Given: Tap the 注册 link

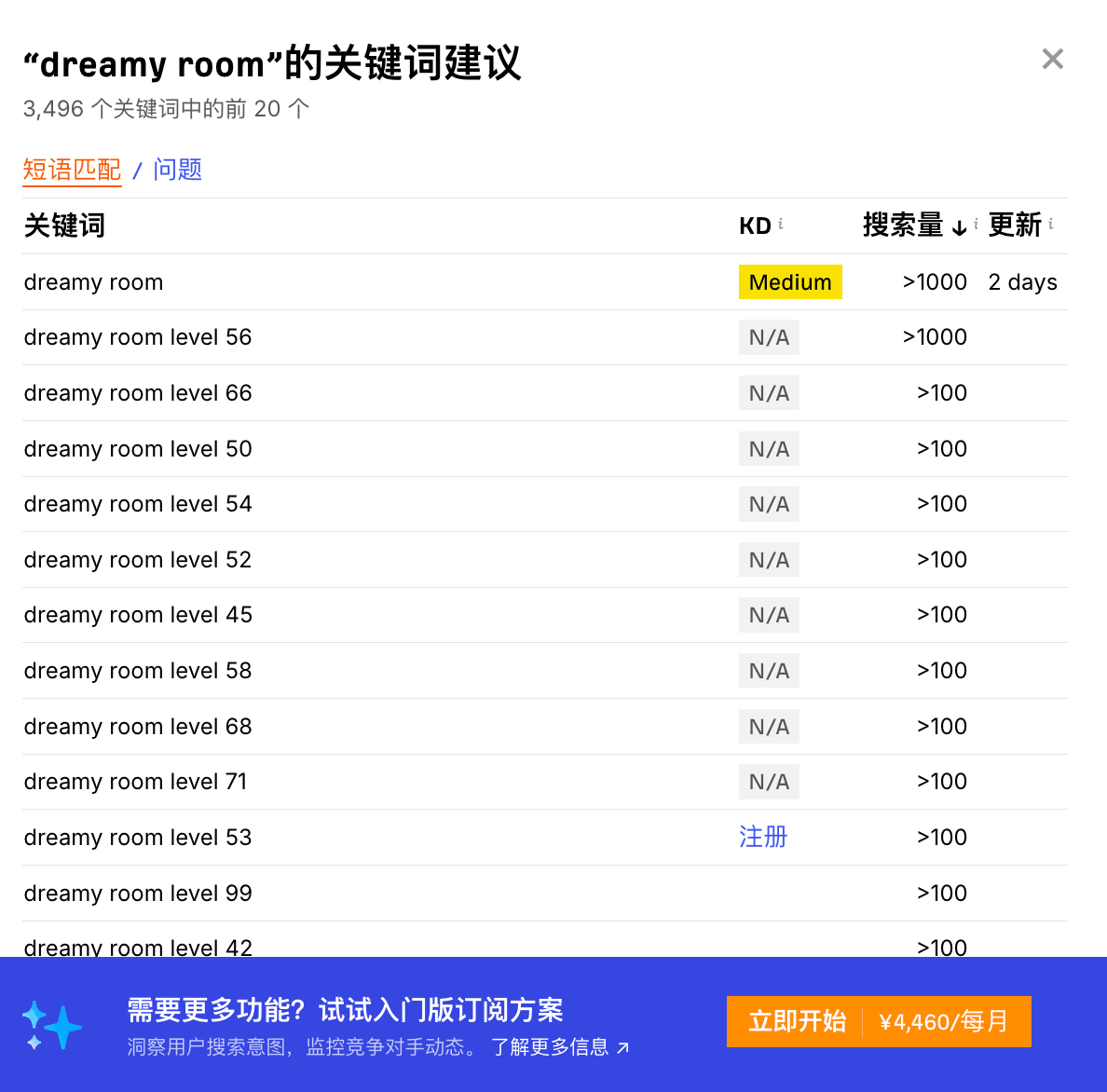Looking at the screenshot, I should click(763, 837).
